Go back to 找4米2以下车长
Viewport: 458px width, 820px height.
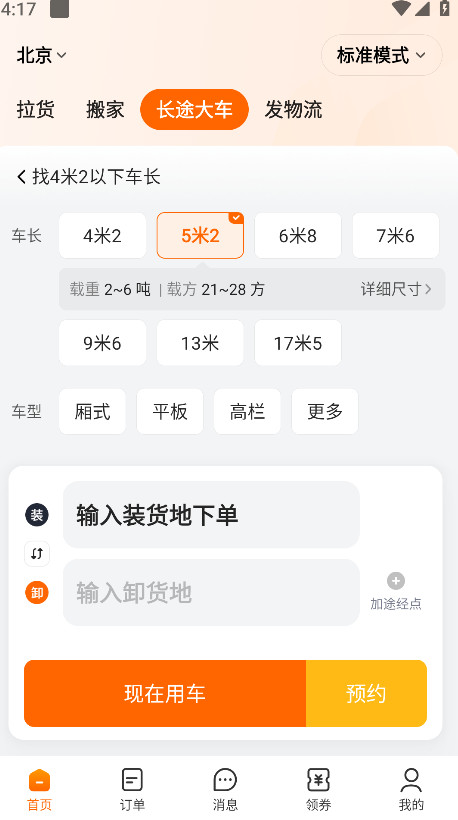(88, 177)
